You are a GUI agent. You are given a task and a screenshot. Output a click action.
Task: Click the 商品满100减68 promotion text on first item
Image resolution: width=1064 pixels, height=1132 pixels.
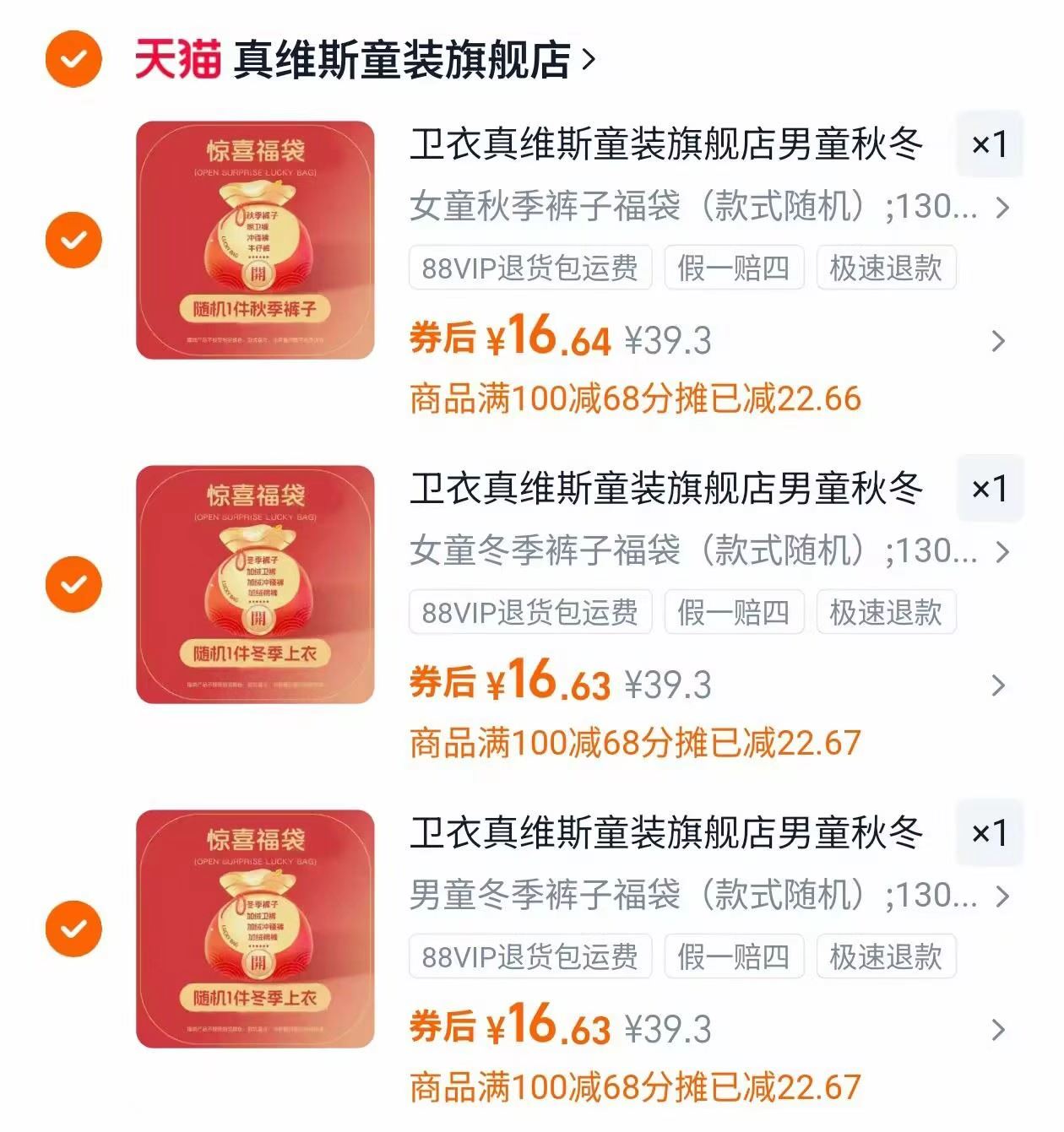[633, 396]
